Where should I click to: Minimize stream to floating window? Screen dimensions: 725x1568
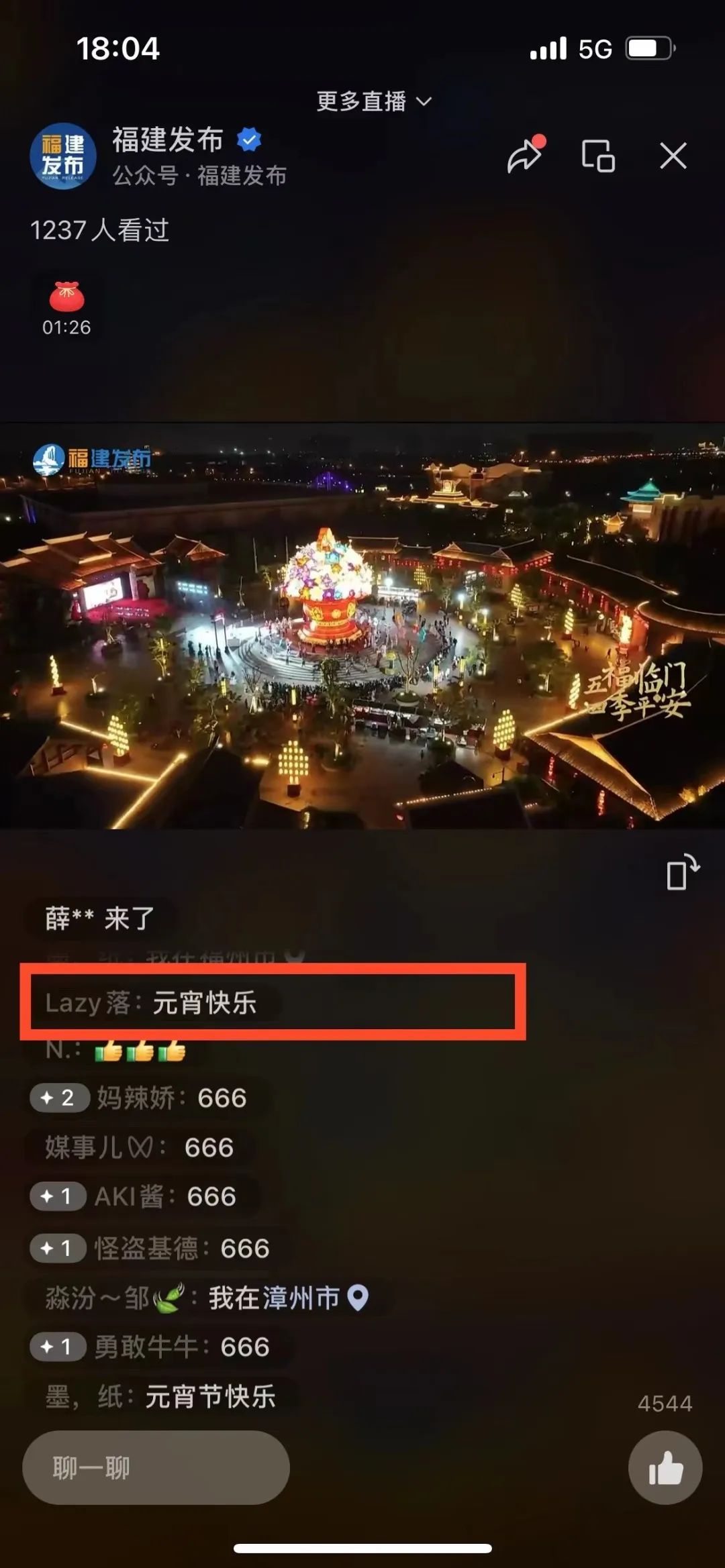(x=597, y=156)
